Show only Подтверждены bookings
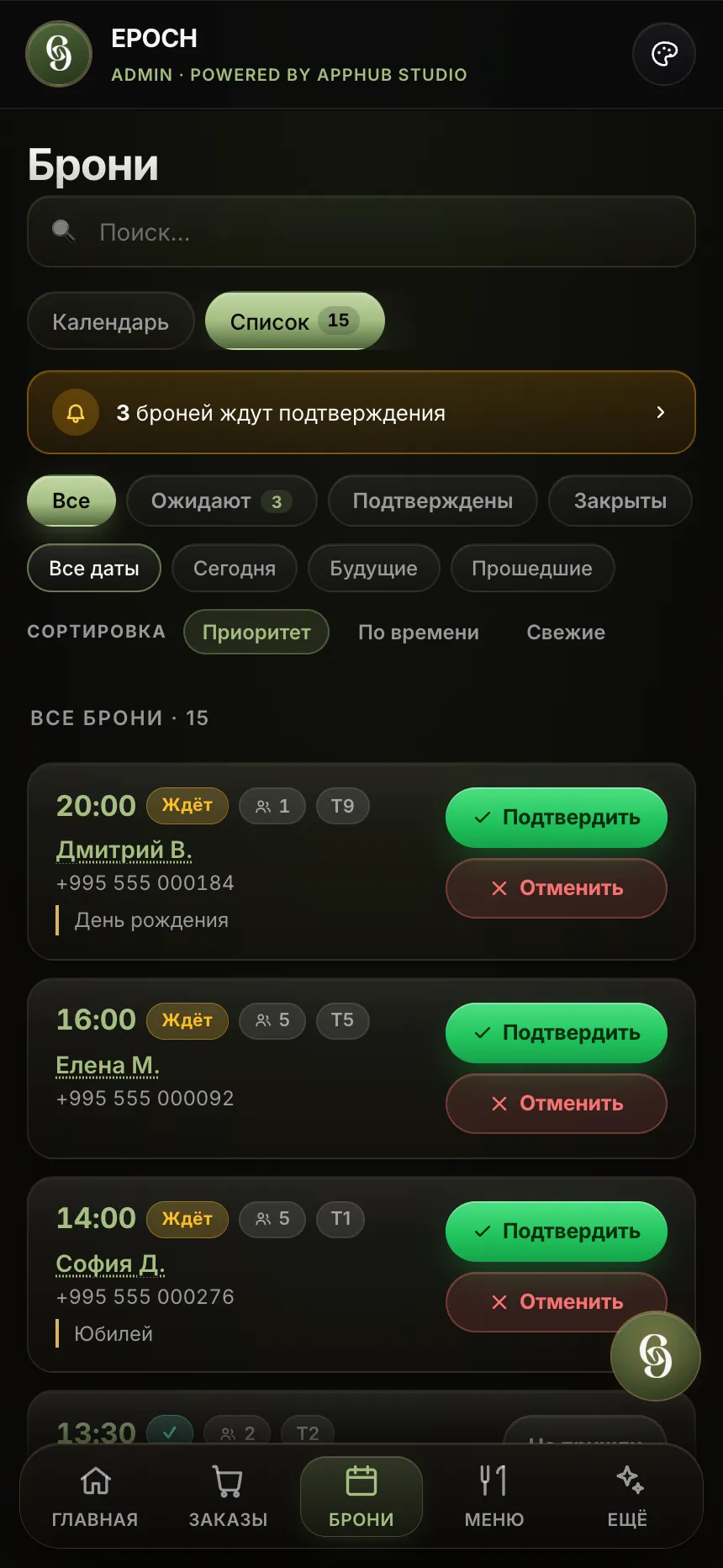The height and width of the screenshot is (1568, 723). coord(432,501)
